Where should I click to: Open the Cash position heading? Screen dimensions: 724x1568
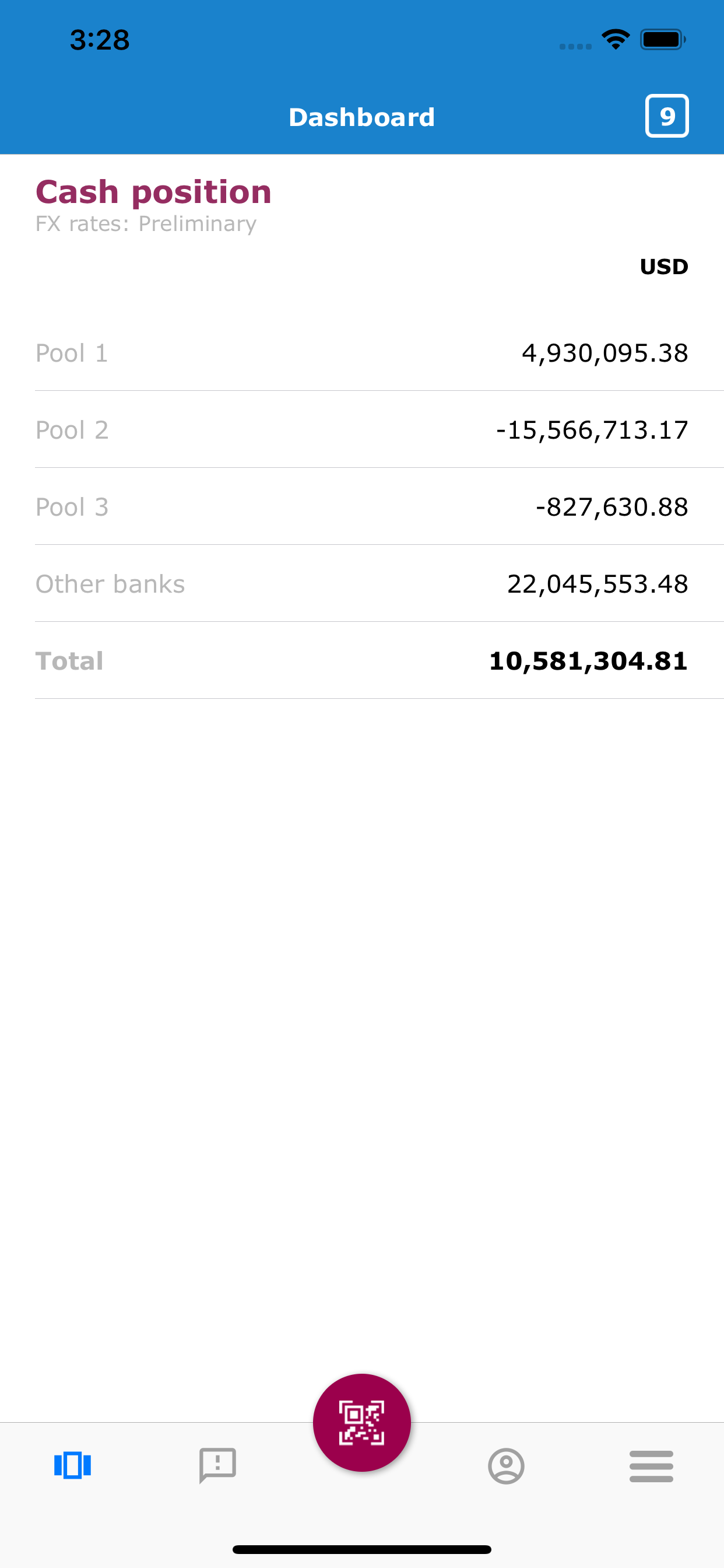pyautogui.click(x=154, y=192)
